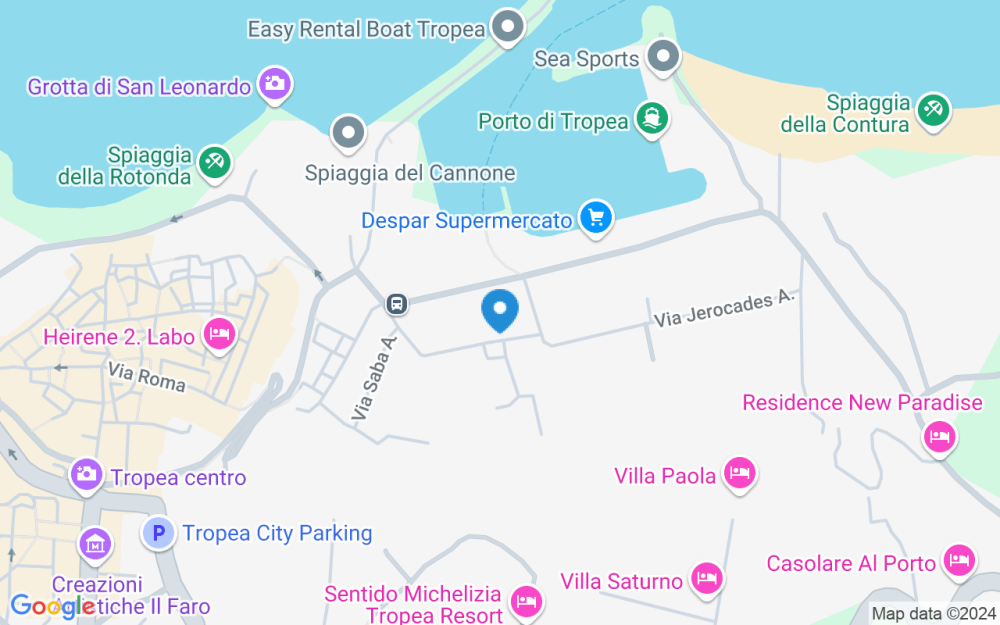
Task: Select the bus stop icon on the main road
Action: (x=397, y=304)
